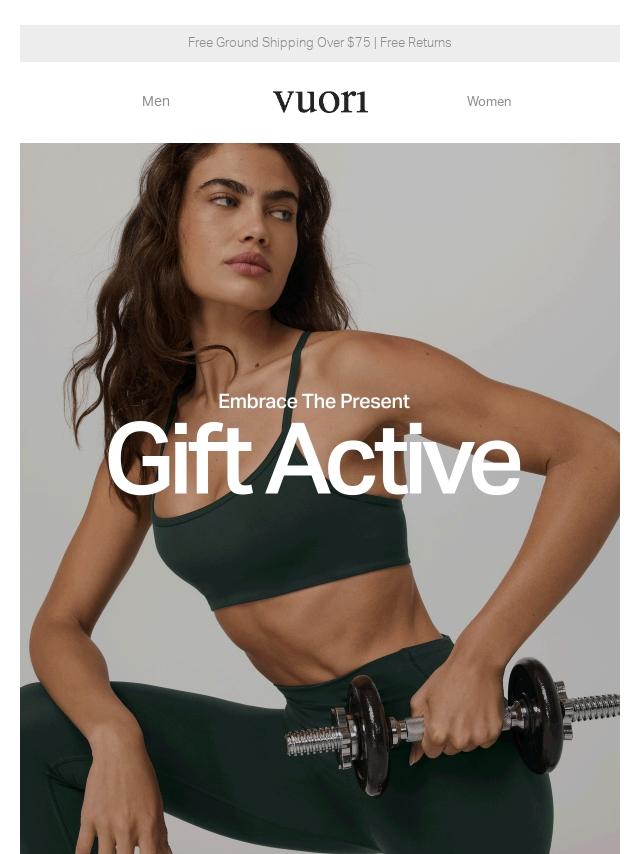
Task: Open the Gift Active hero image
Action: point(320,500)
